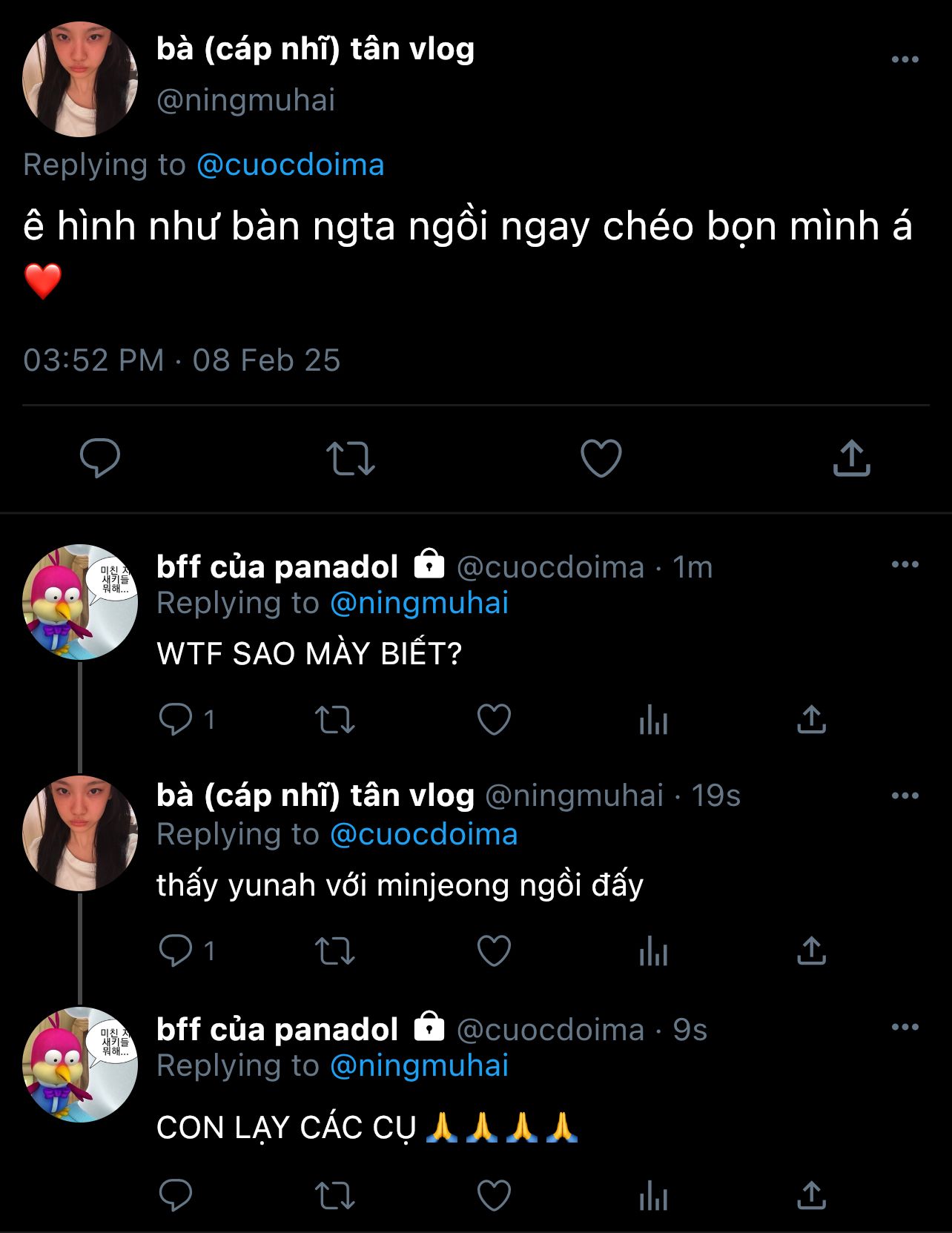This screenshot has height=1233, width=952.
Task: Like the 'thấy yunah với minjeong' reply
Action: click(494, 951)
